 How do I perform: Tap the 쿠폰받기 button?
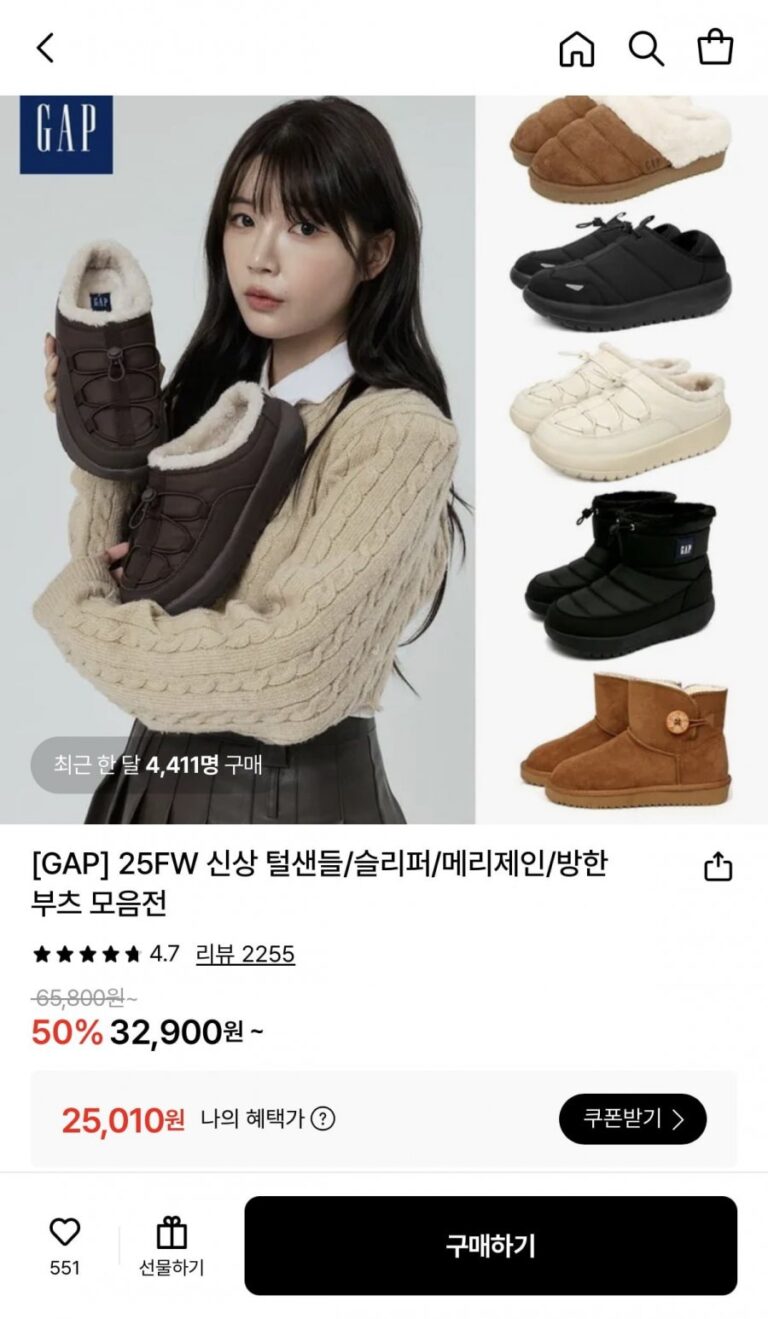[x=632, y=1119]
